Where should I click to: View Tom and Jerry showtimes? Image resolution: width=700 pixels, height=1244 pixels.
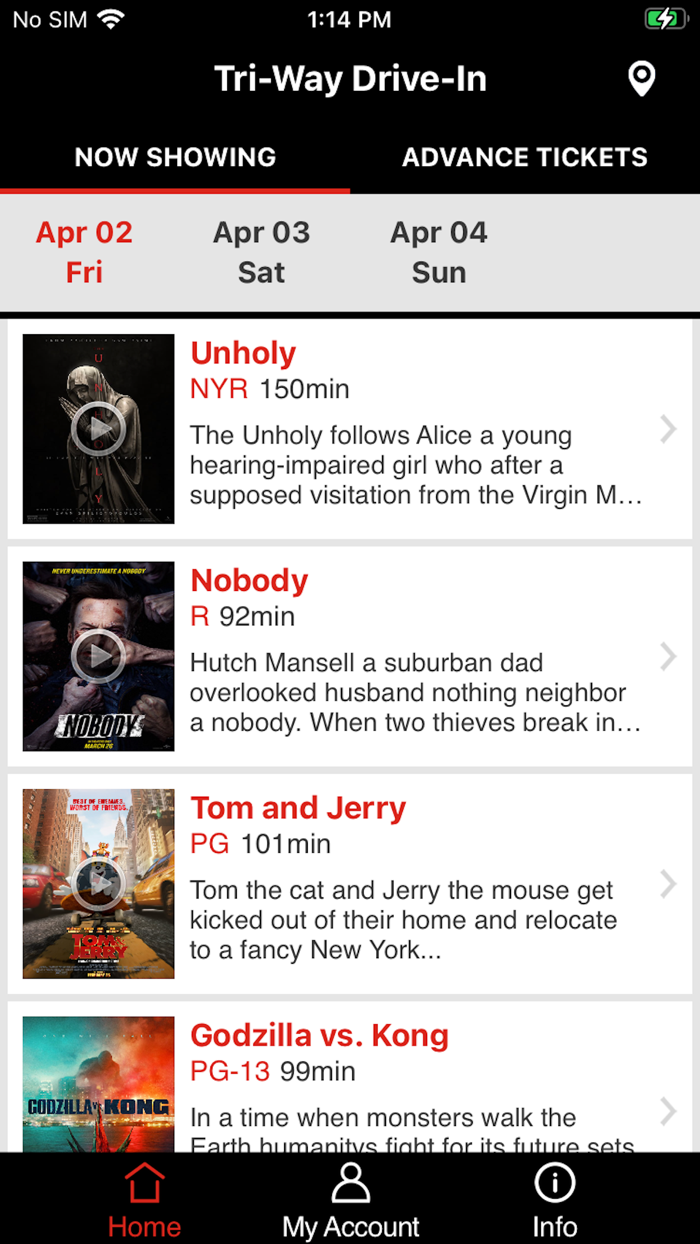350,883
